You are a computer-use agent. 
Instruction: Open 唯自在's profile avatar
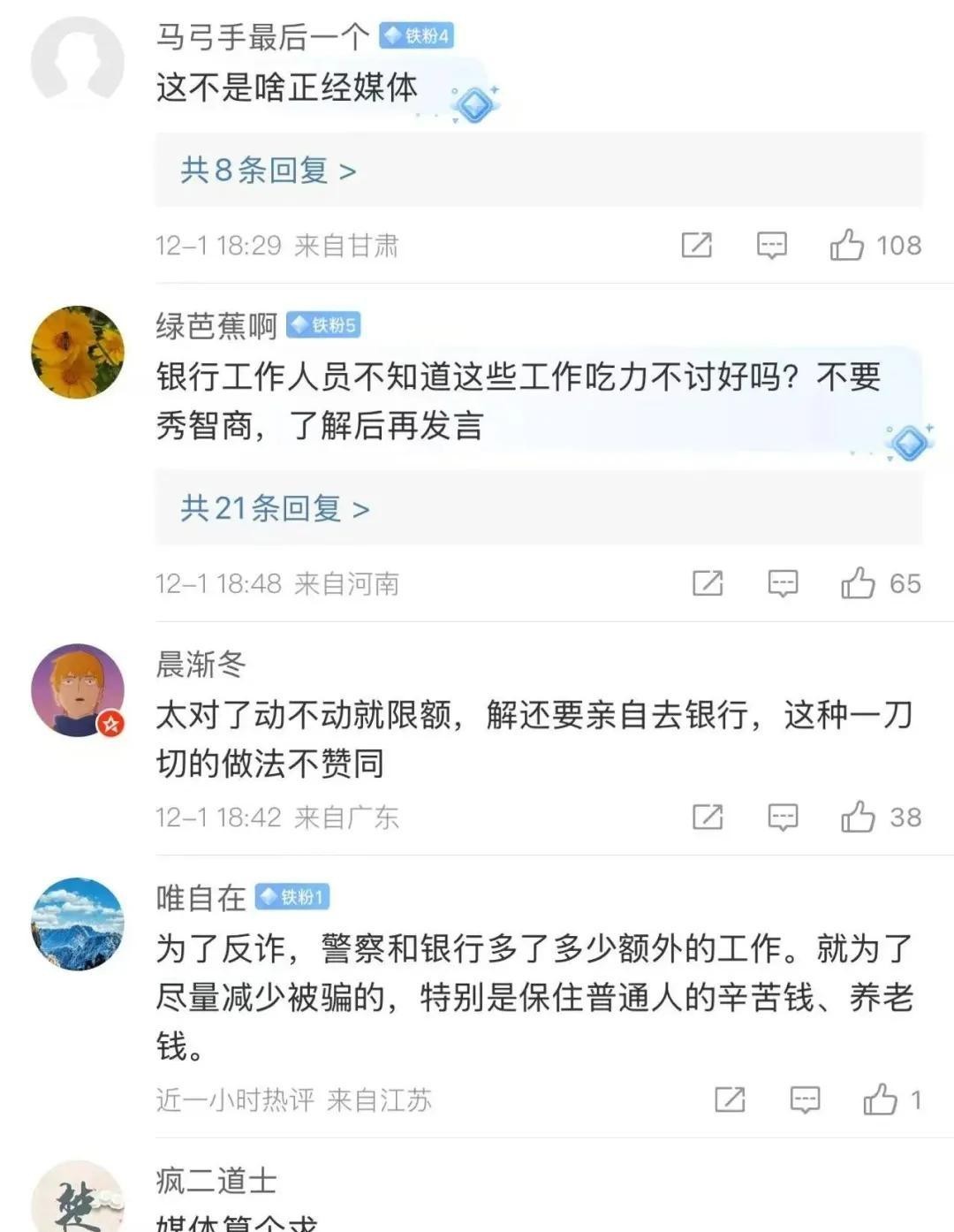(x=78, y=924)
